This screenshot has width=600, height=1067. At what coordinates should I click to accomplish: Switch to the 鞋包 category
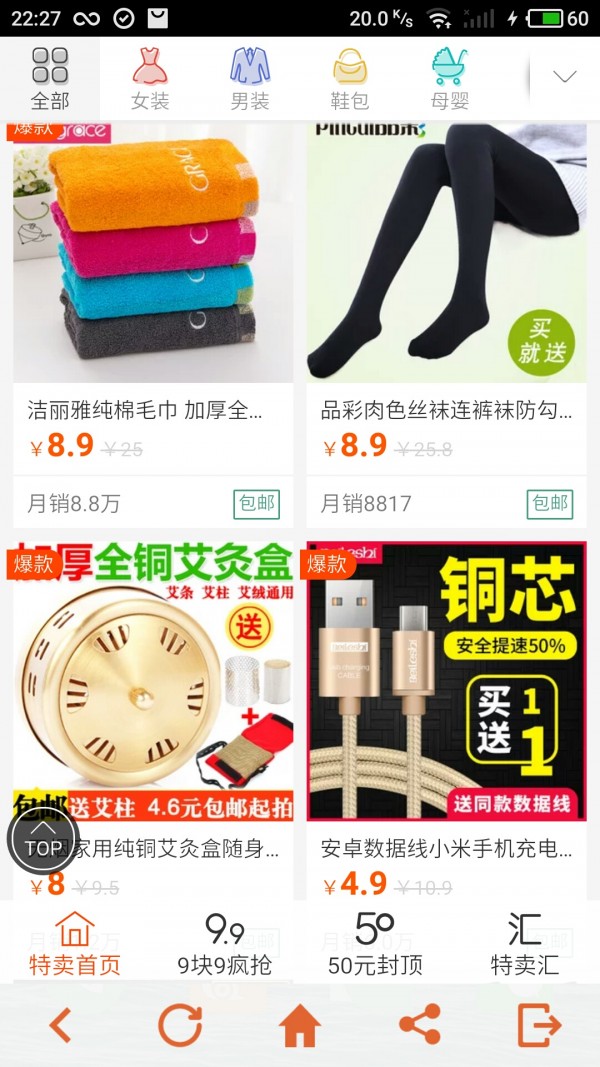pyautogui.click(x=350, y=78)
